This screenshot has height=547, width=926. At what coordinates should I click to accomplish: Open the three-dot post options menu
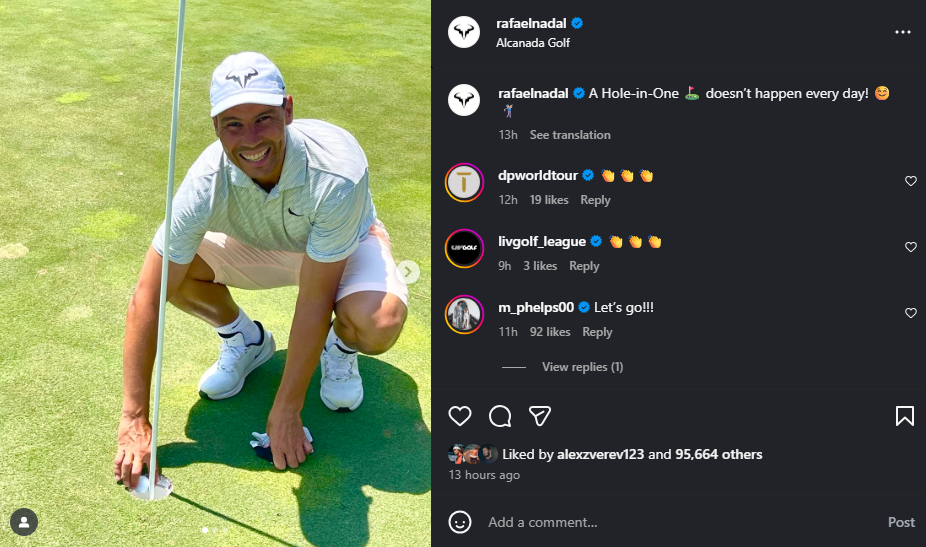pyautogui.click(x=903, y=32)
